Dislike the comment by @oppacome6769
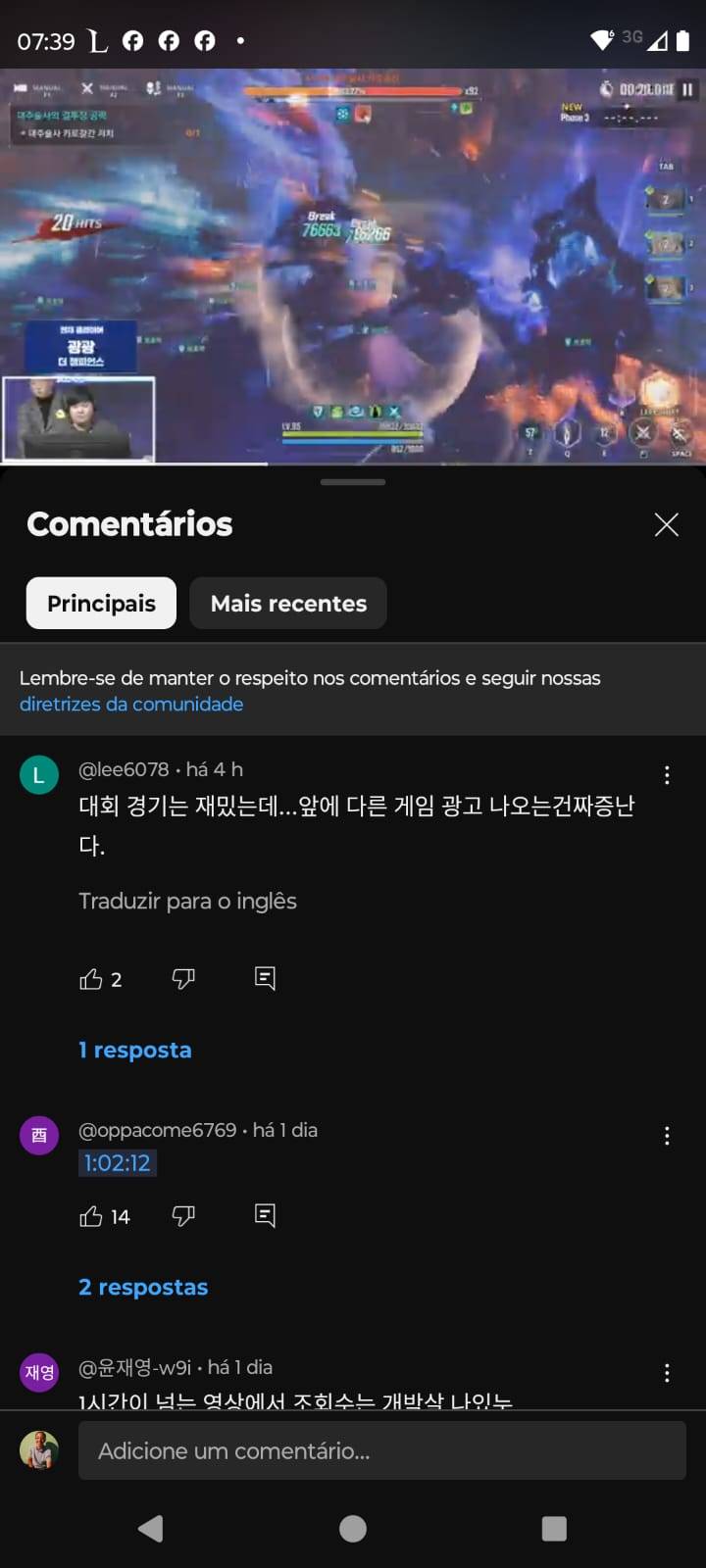 tap(183, 1216)
